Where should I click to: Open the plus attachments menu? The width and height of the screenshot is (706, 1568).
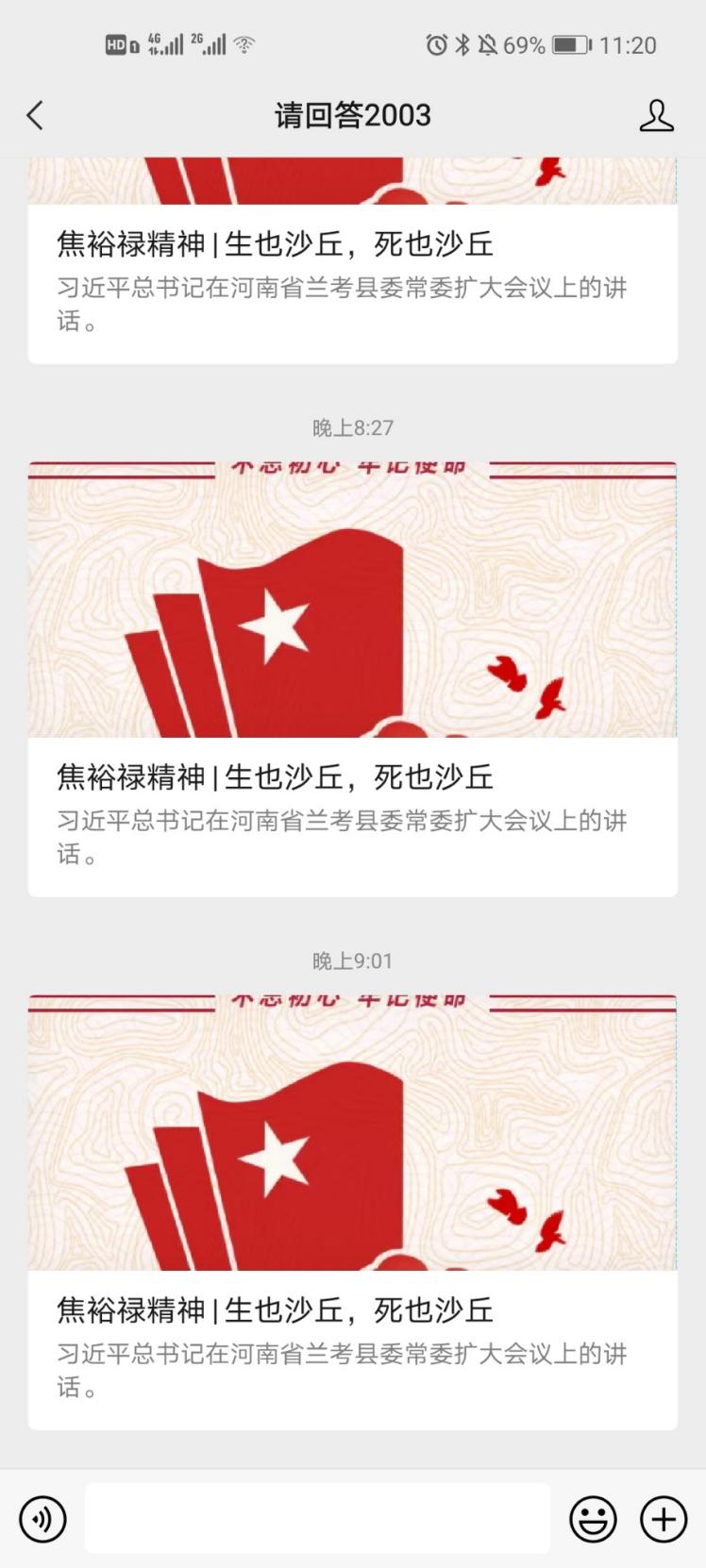[x=664, y=1519]
